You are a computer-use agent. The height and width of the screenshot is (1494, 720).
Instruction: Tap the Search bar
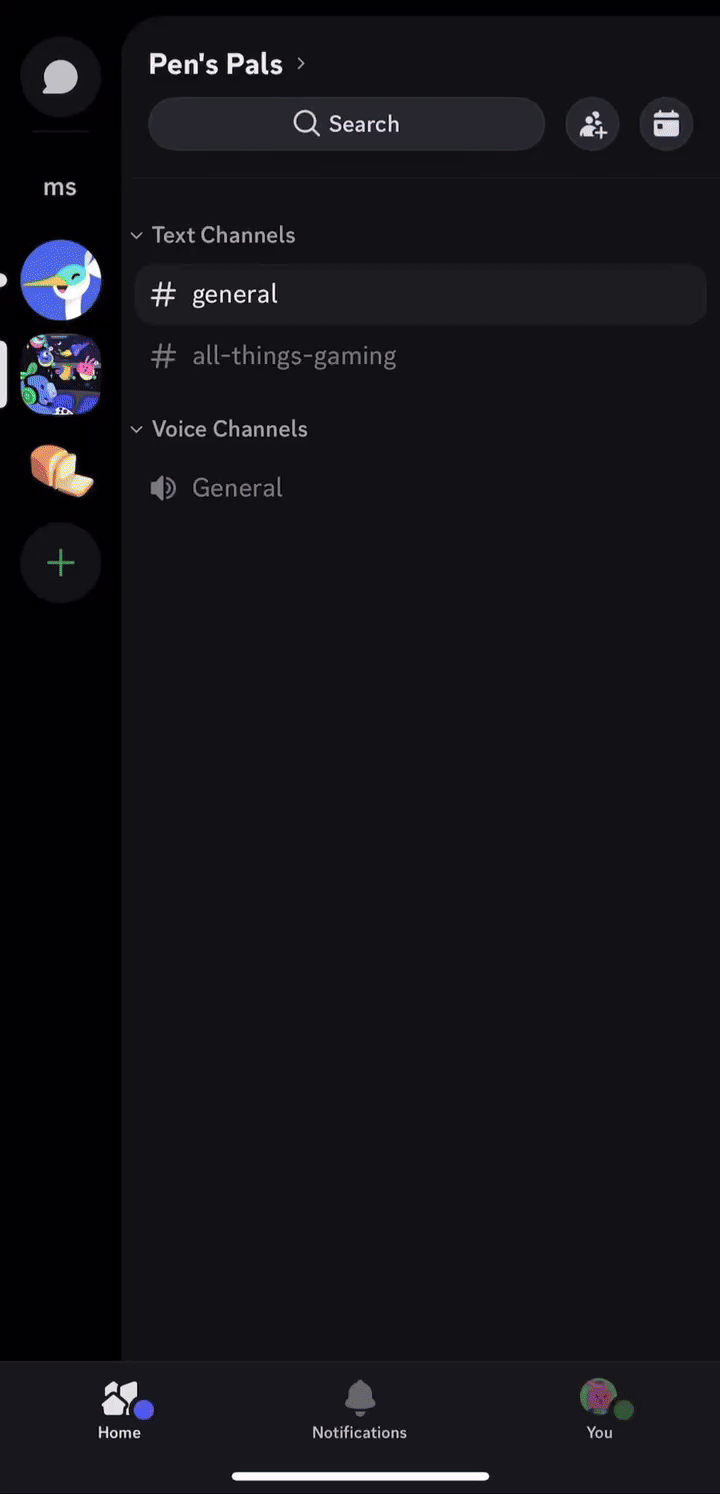(x=346, y=123)
